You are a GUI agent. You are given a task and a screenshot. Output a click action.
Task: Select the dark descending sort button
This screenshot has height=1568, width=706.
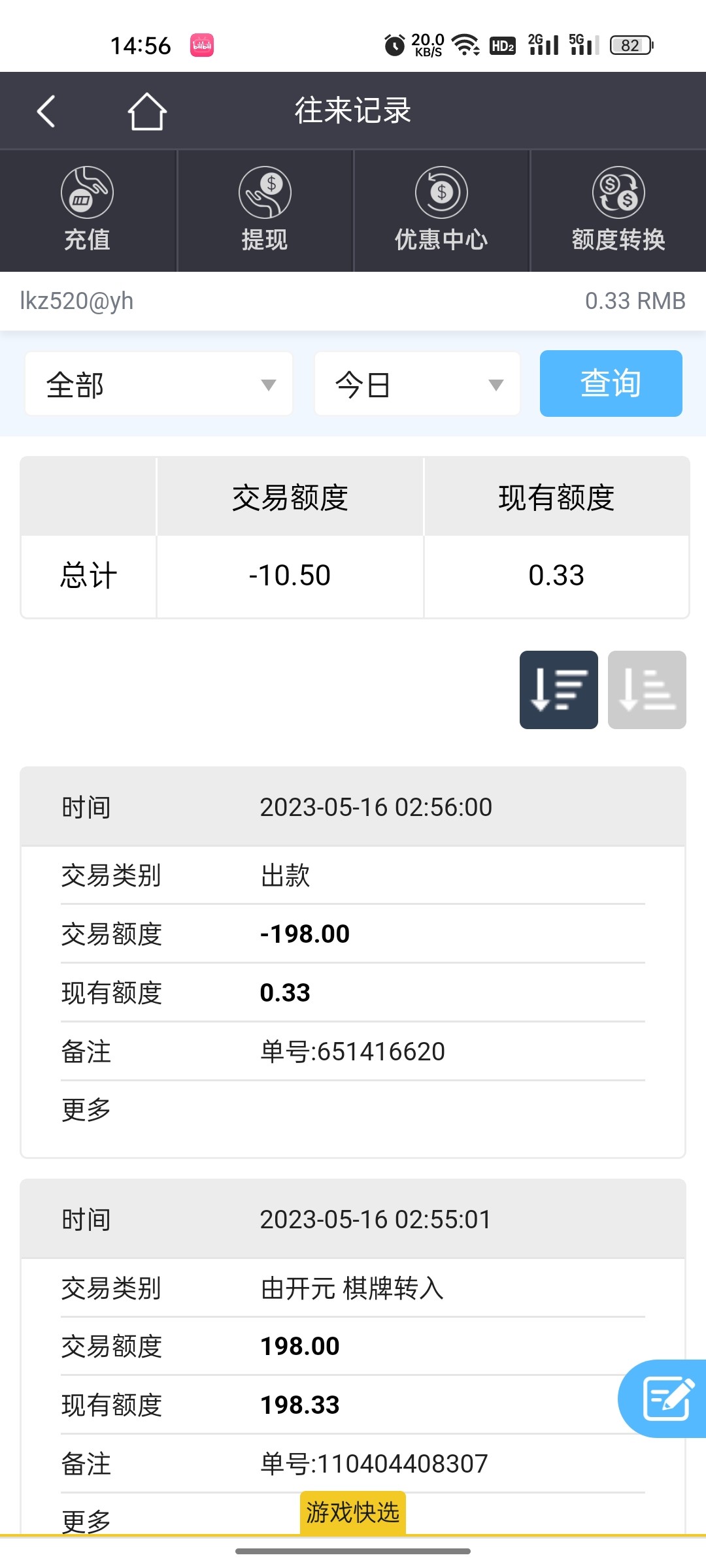[x=558, y=690]
